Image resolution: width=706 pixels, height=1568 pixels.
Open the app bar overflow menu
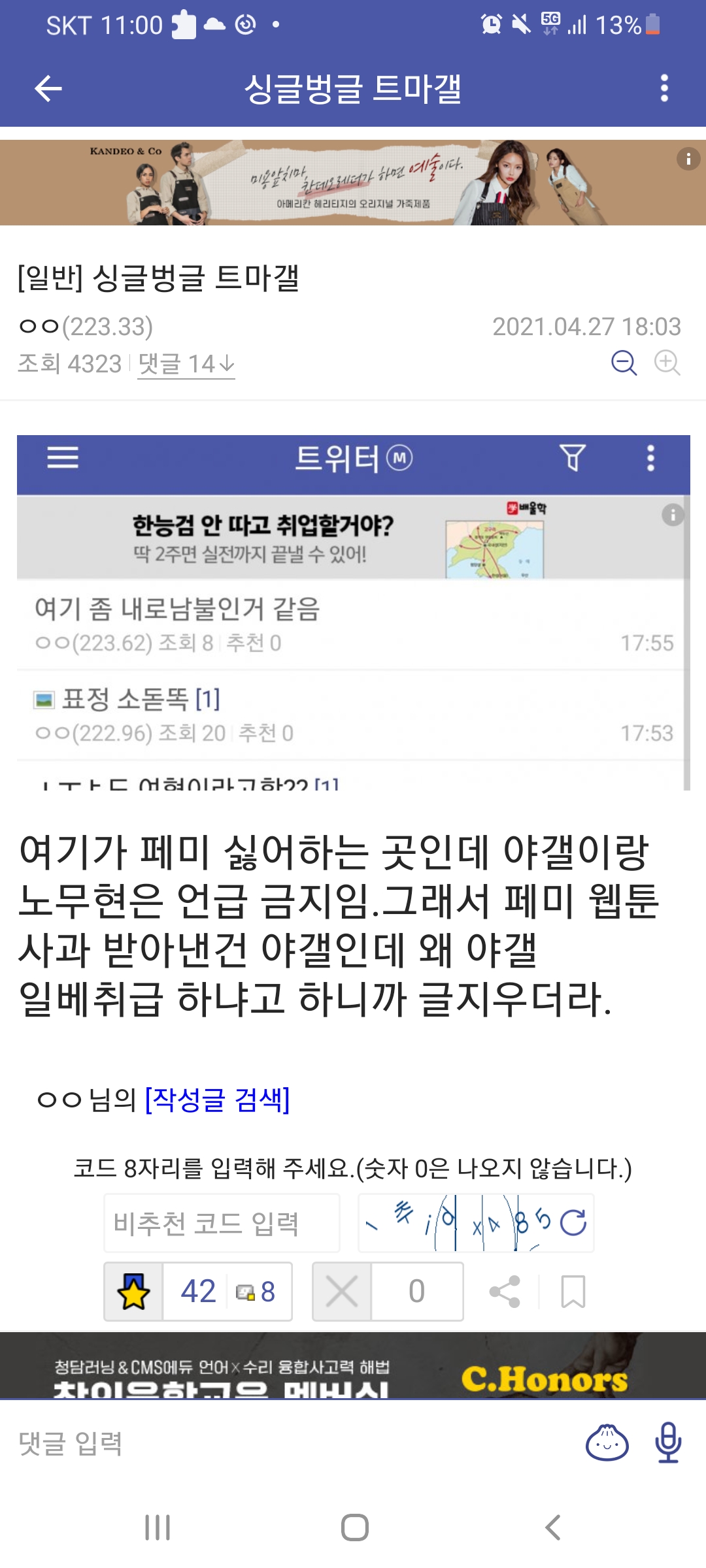[x=664, y=88]
